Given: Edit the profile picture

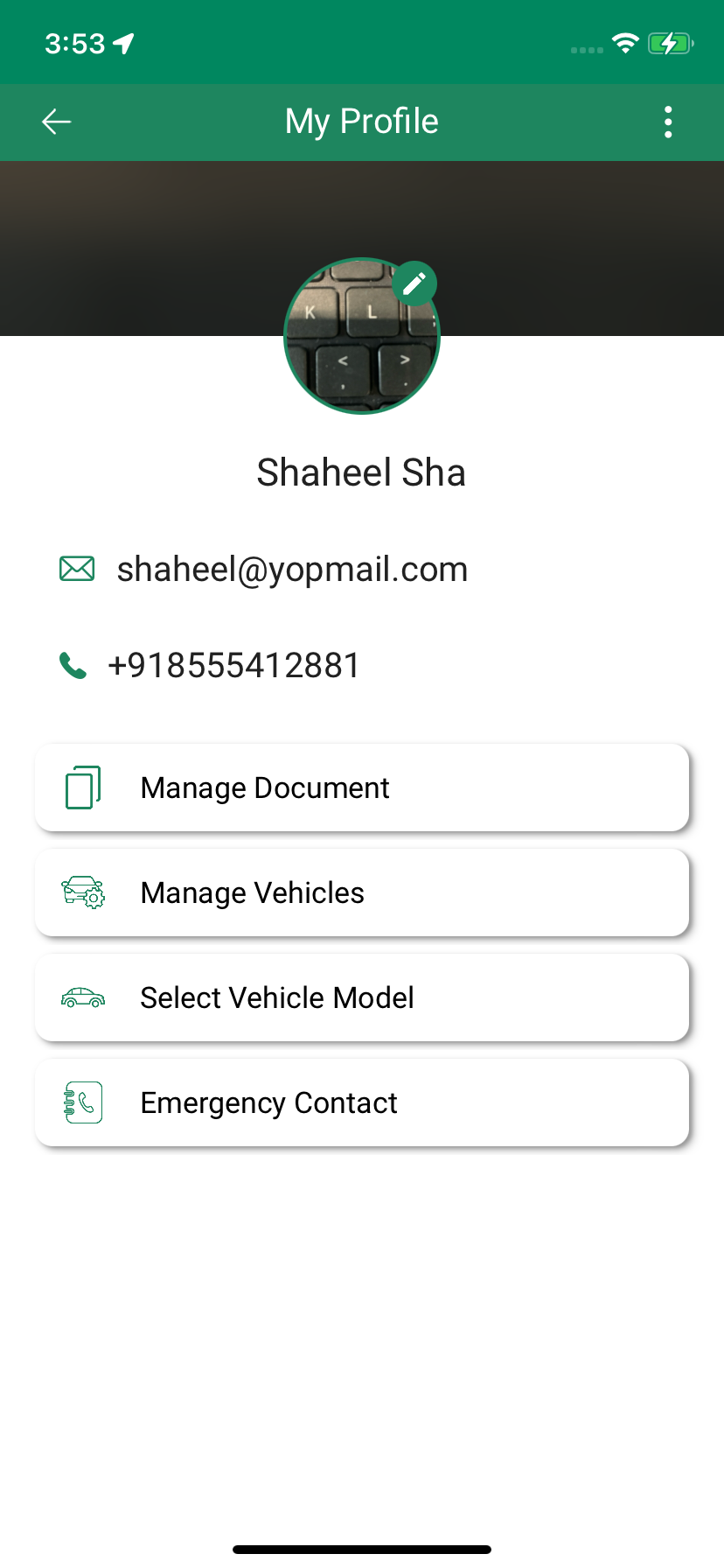Looking at the screenshot, I should pyautogui.click(x=414, y=283).
